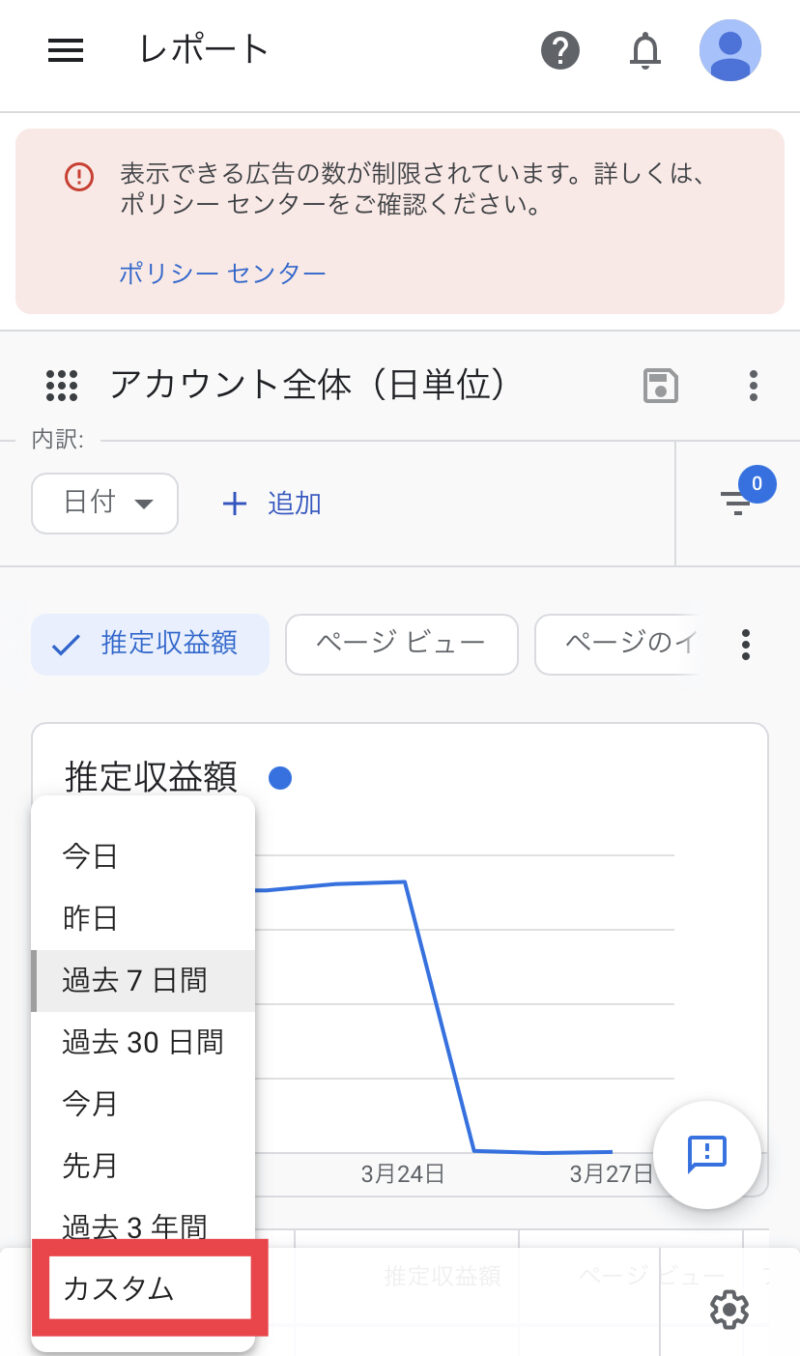Open the notifications bell

[x=645, y=50]
